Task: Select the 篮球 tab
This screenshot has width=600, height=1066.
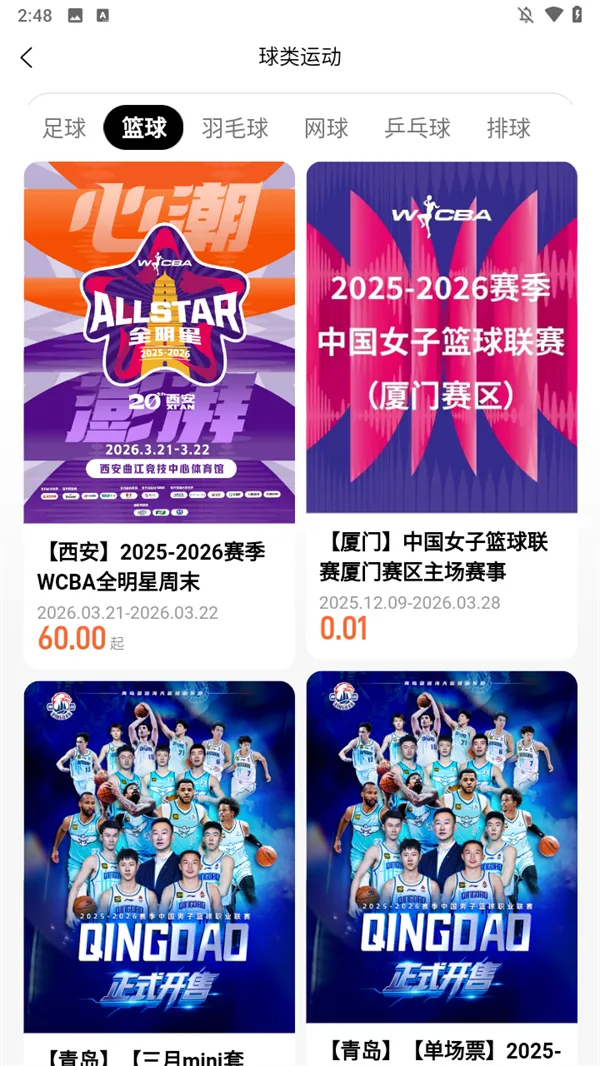Action: coord(144,128)
